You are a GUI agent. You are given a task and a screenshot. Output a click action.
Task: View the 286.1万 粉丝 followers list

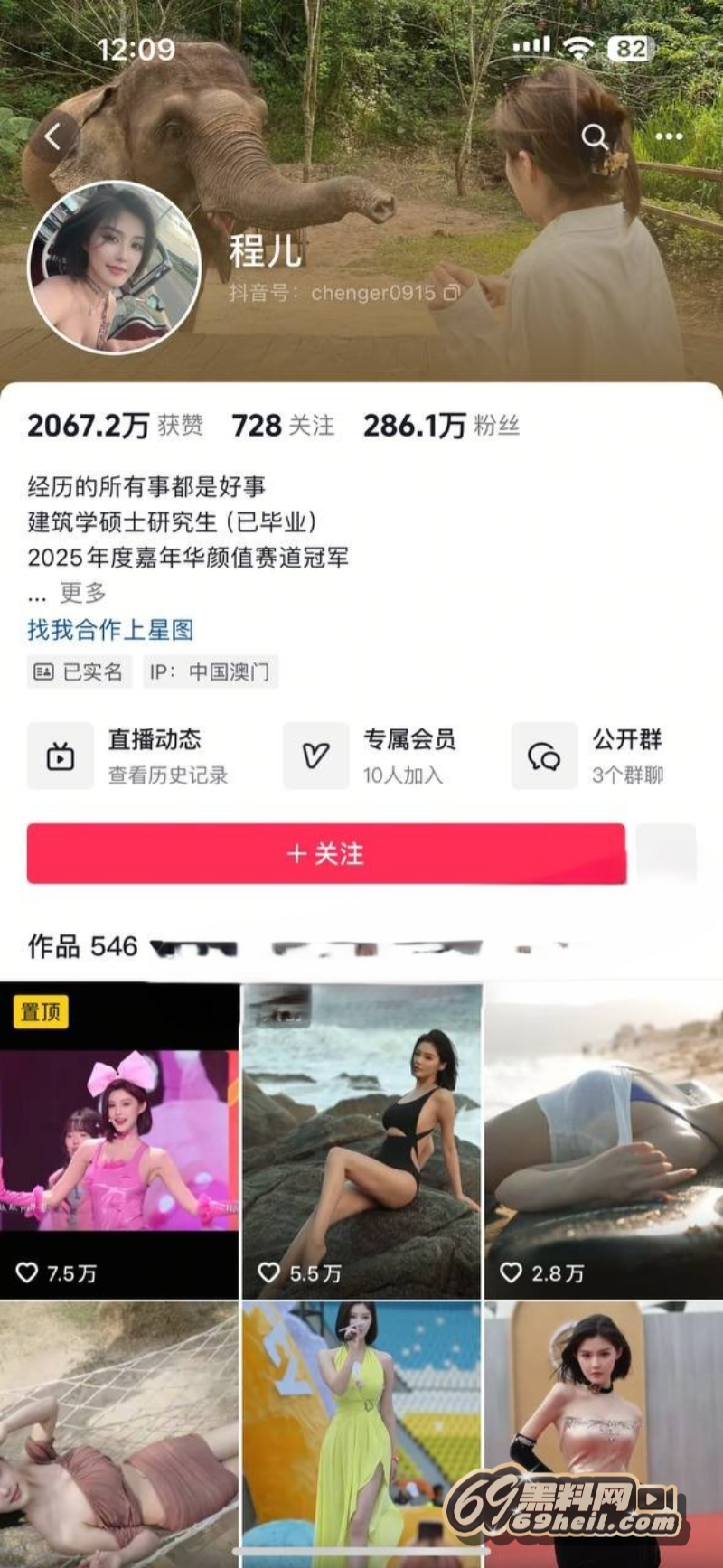(441, 426)
